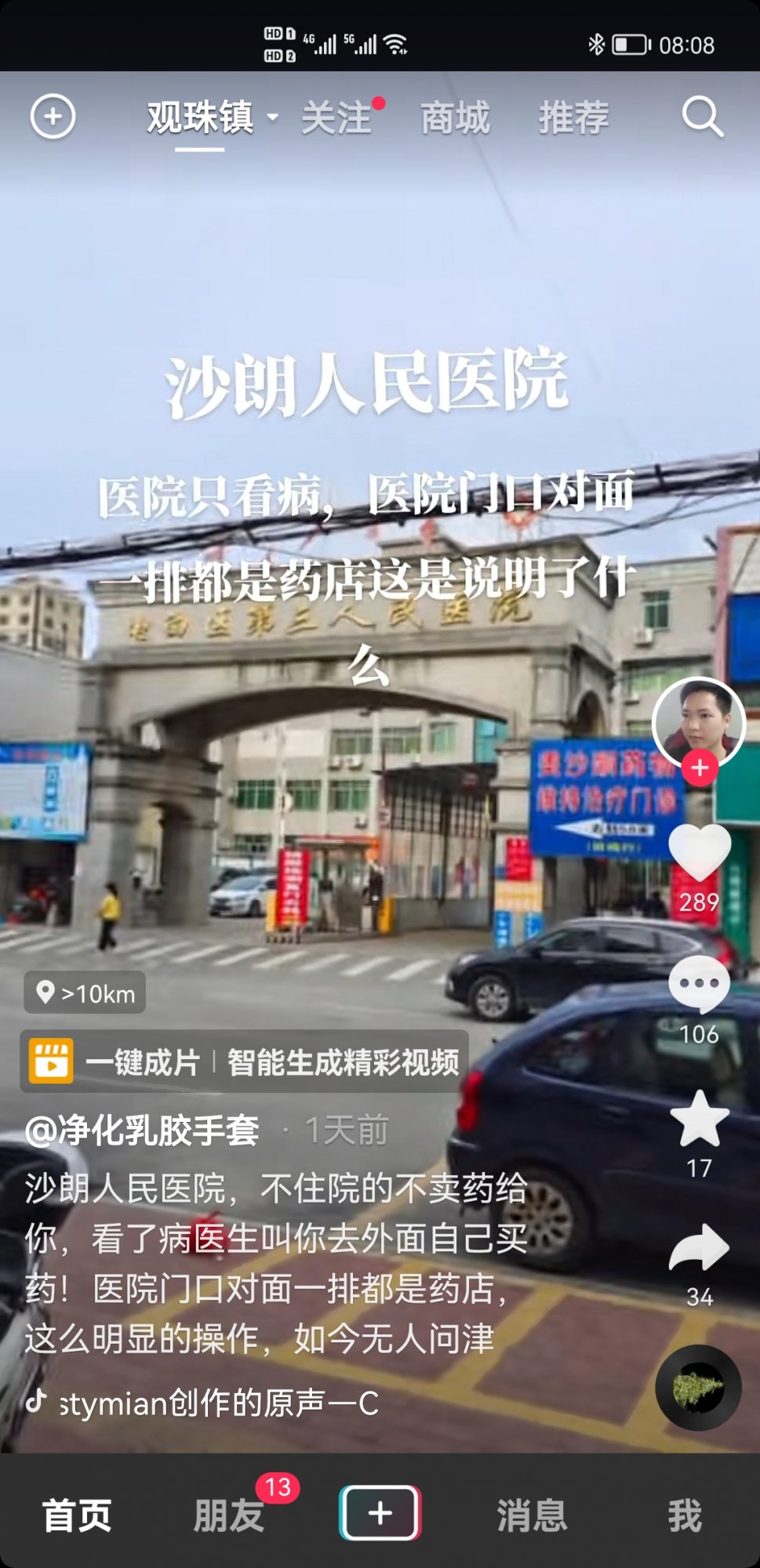The height and width of the screenshot is (1568, 760).
Task: Favorite this video with the star
Action: click(x=699, y=1120)
